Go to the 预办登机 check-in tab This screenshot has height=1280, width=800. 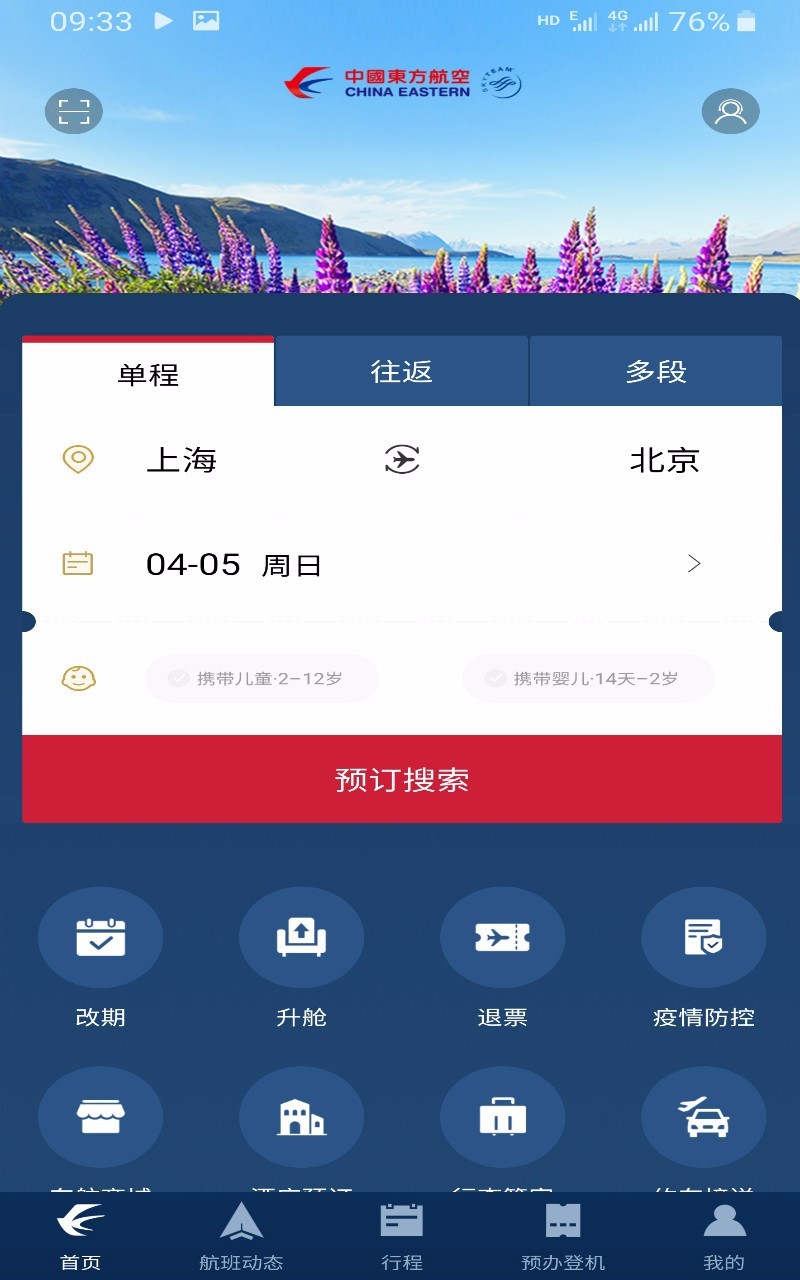(x=563, y=1236)
